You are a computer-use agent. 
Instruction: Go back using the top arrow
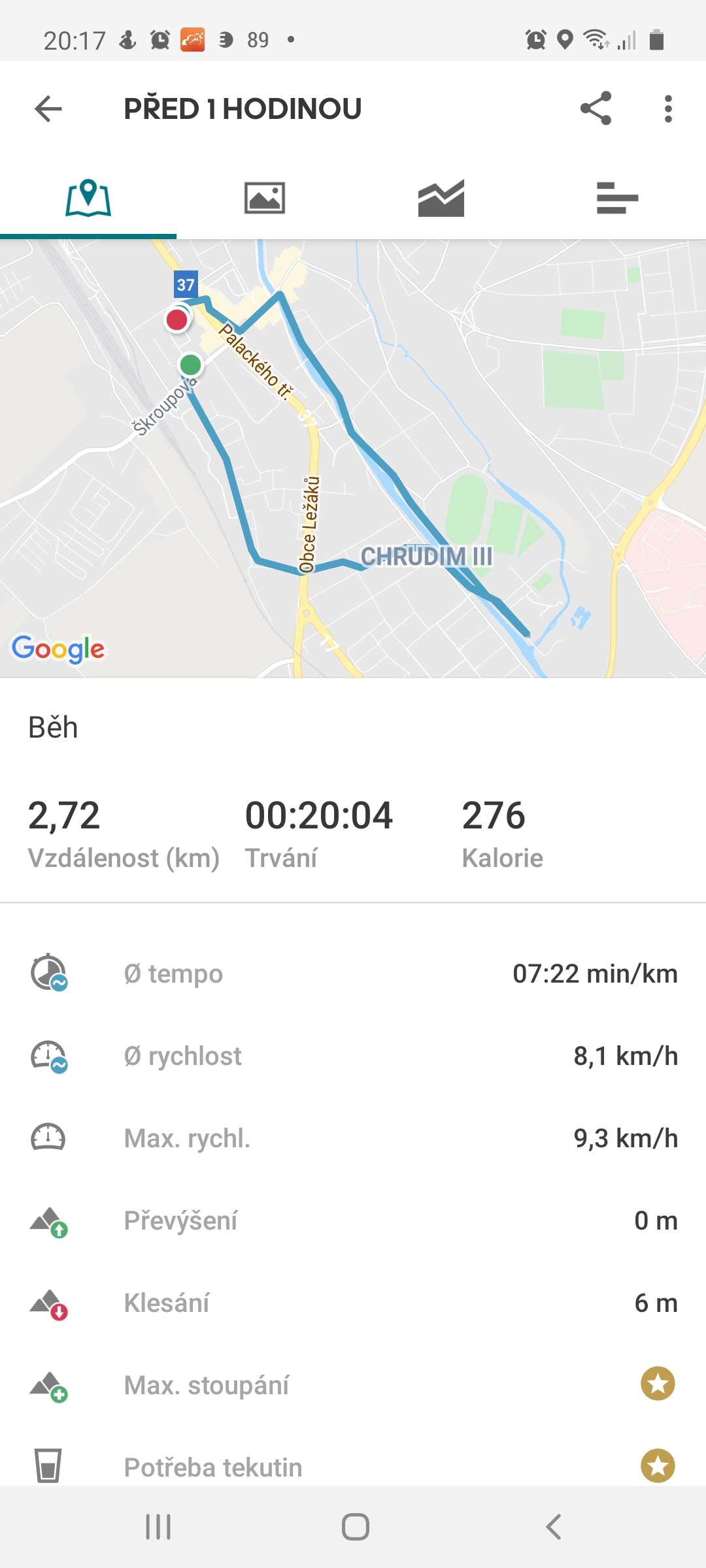coord(48,108)
